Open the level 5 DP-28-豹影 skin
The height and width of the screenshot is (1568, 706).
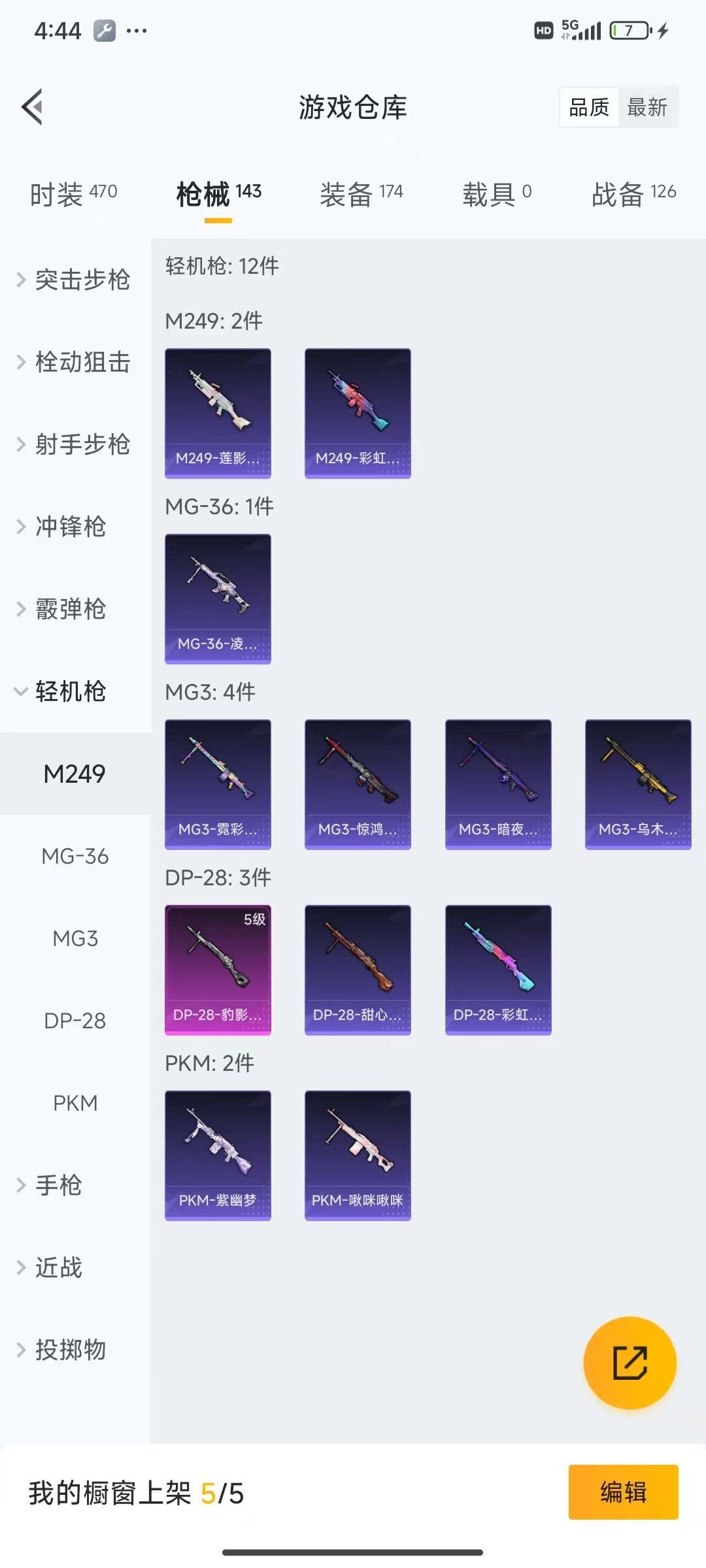pos(218,970)
